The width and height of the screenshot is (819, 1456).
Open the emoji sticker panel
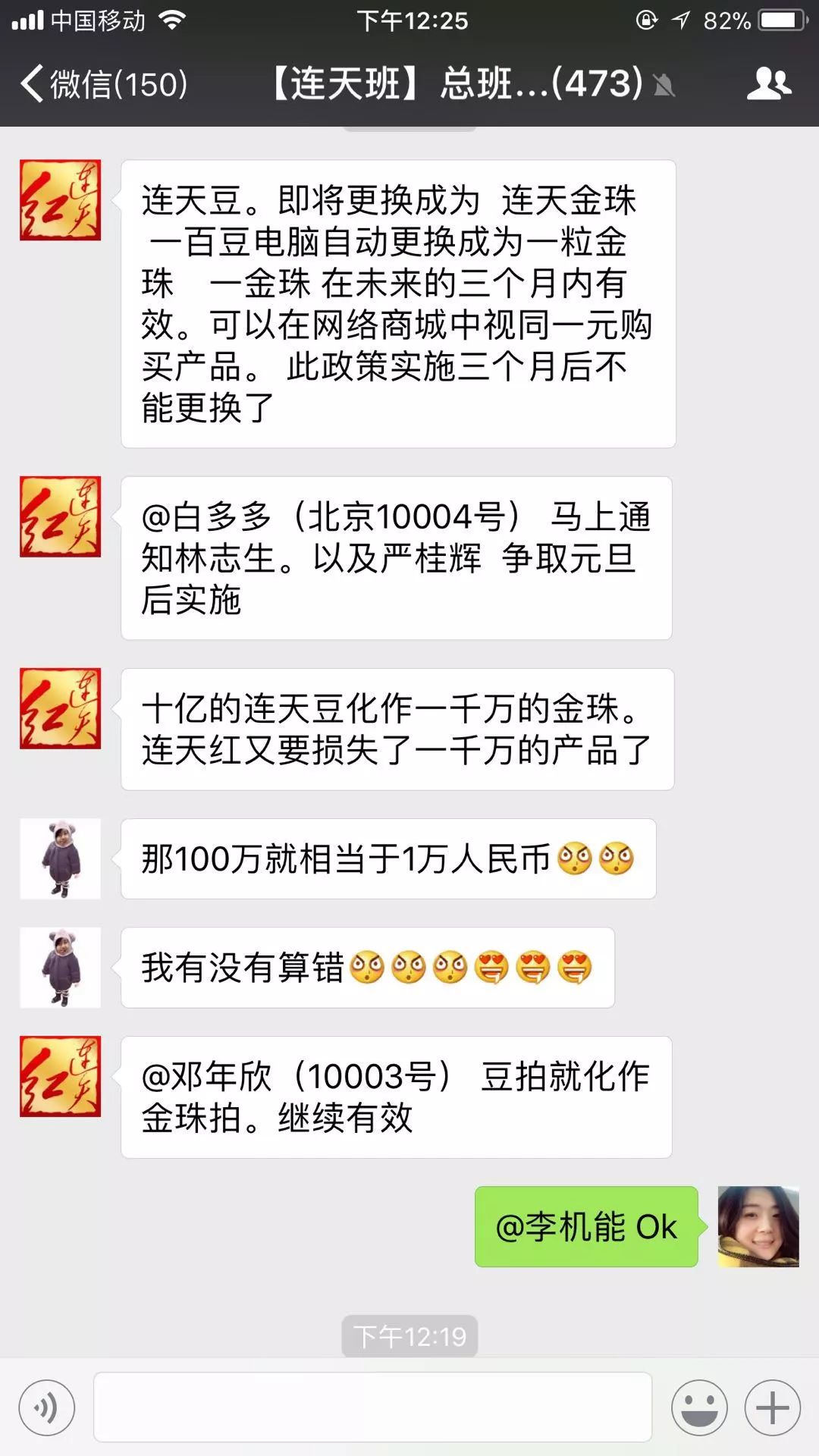click(x=699, y=1408)
